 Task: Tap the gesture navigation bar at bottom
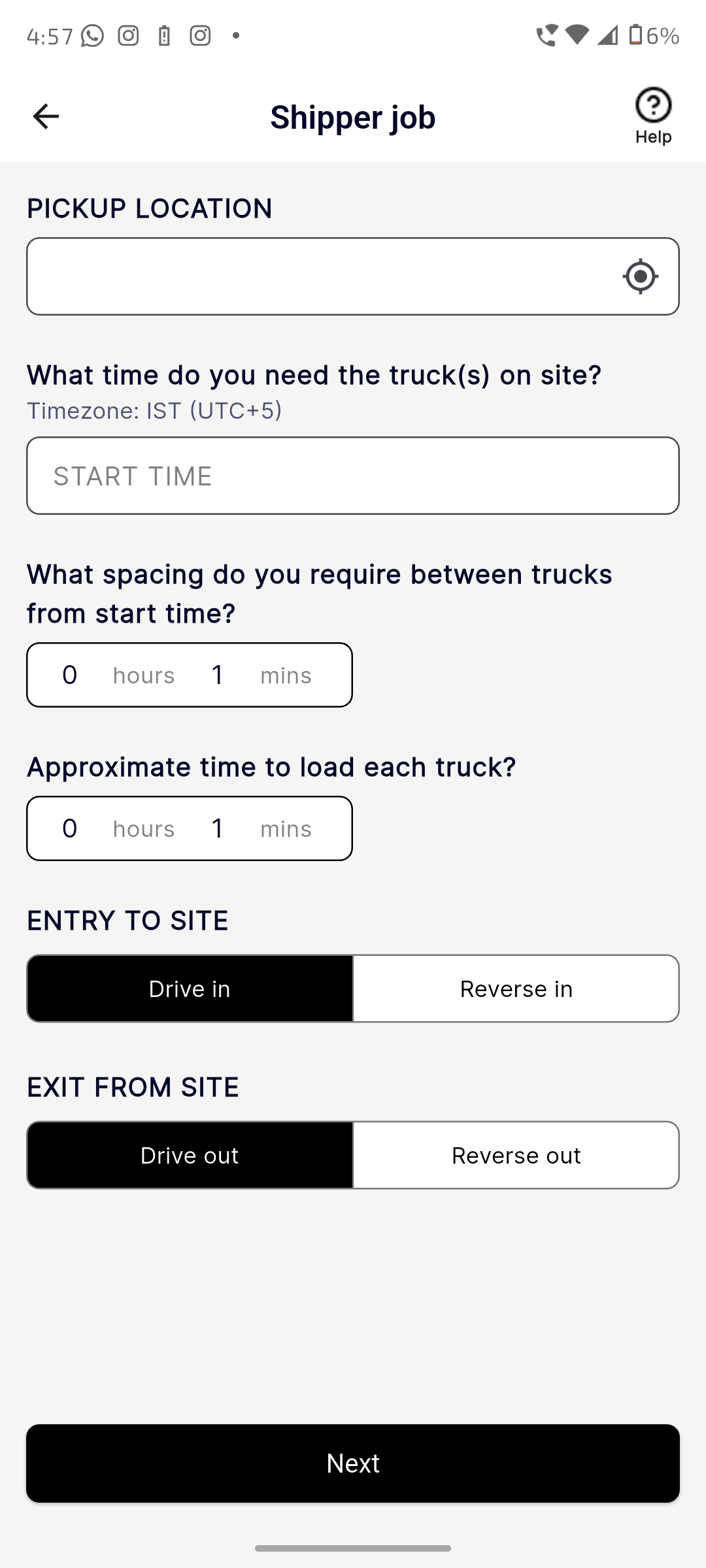click(x=353, y=1547)
